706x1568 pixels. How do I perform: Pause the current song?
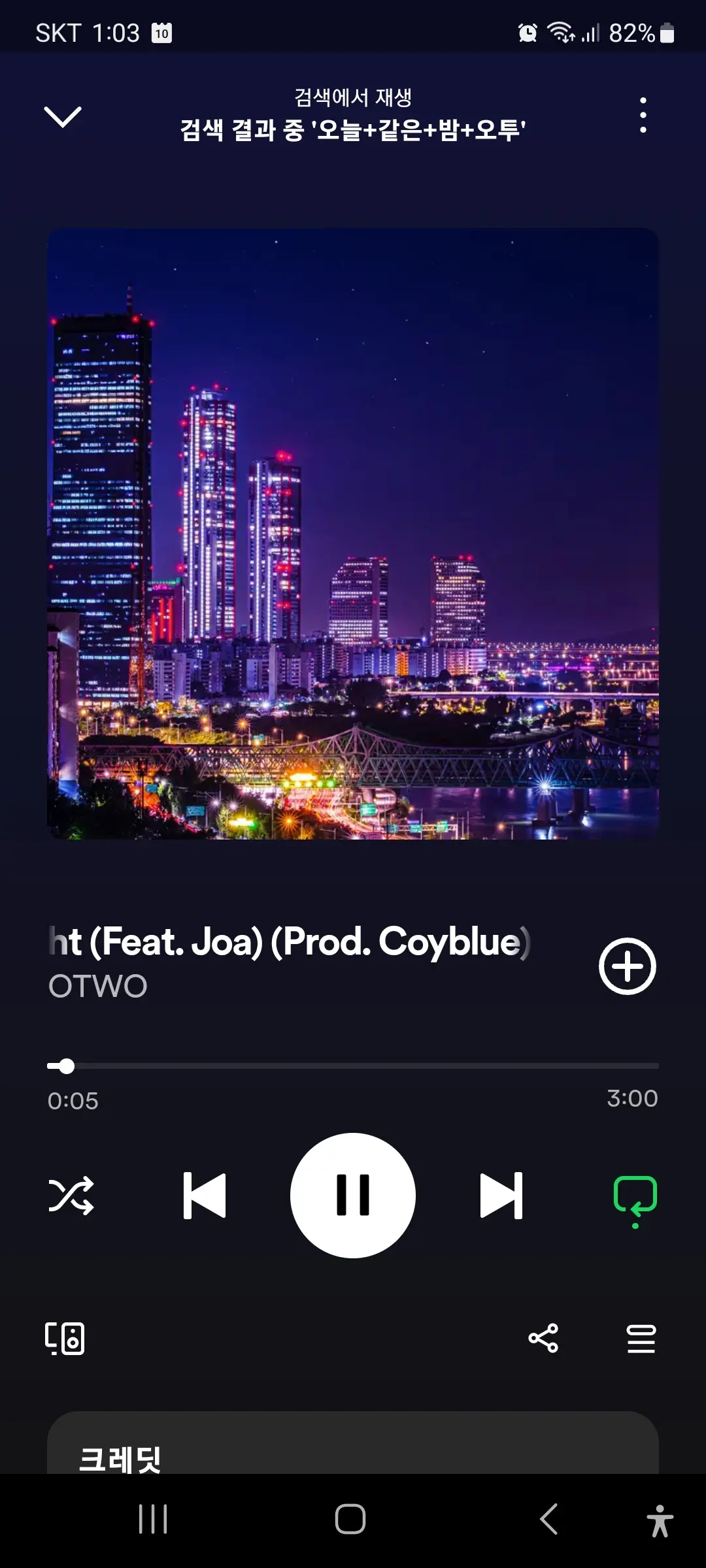click(353, 1195)
